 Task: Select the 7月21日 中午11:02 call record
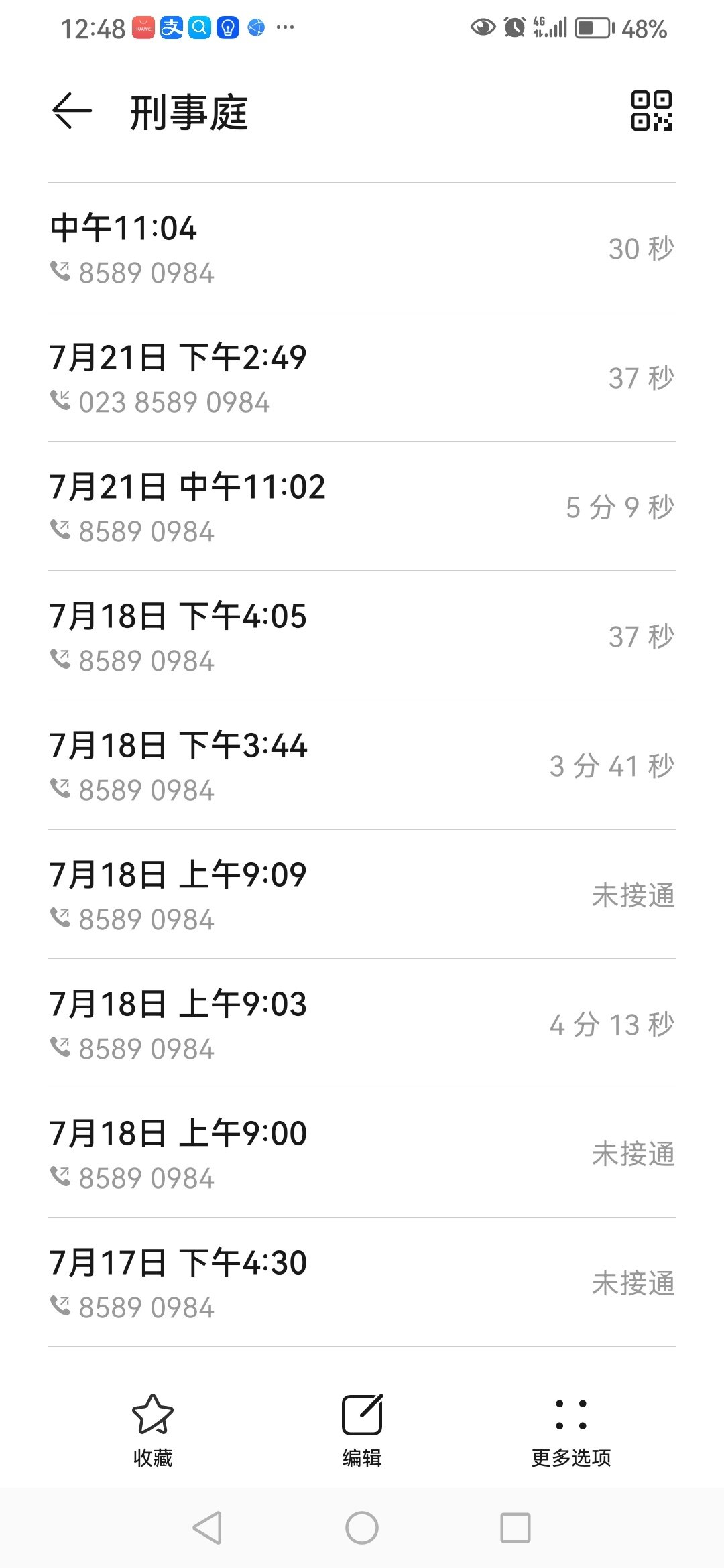coord(362,506)
